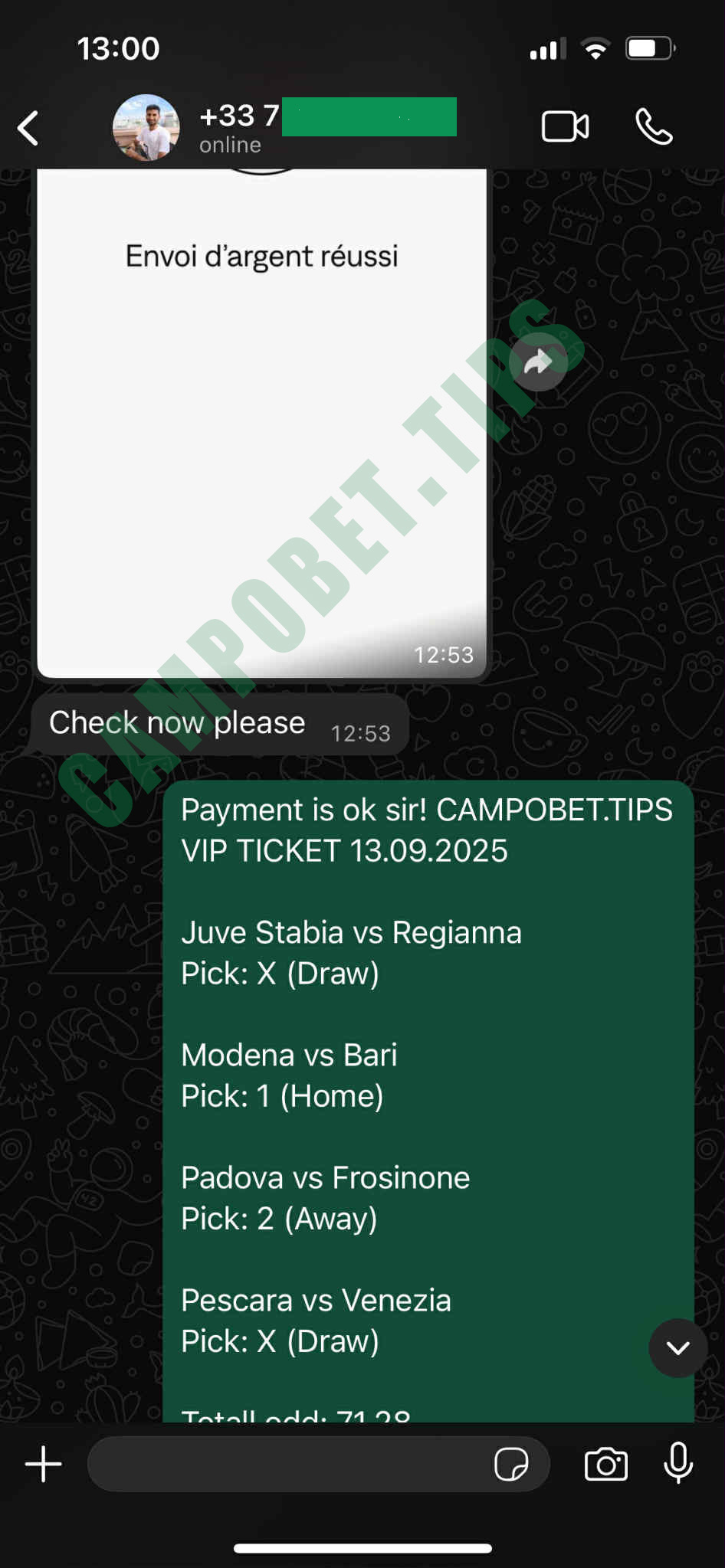725x1568 pixels.
Task: Open the 'Envoi d'argent réussi' image
Action: pos(261,421)
